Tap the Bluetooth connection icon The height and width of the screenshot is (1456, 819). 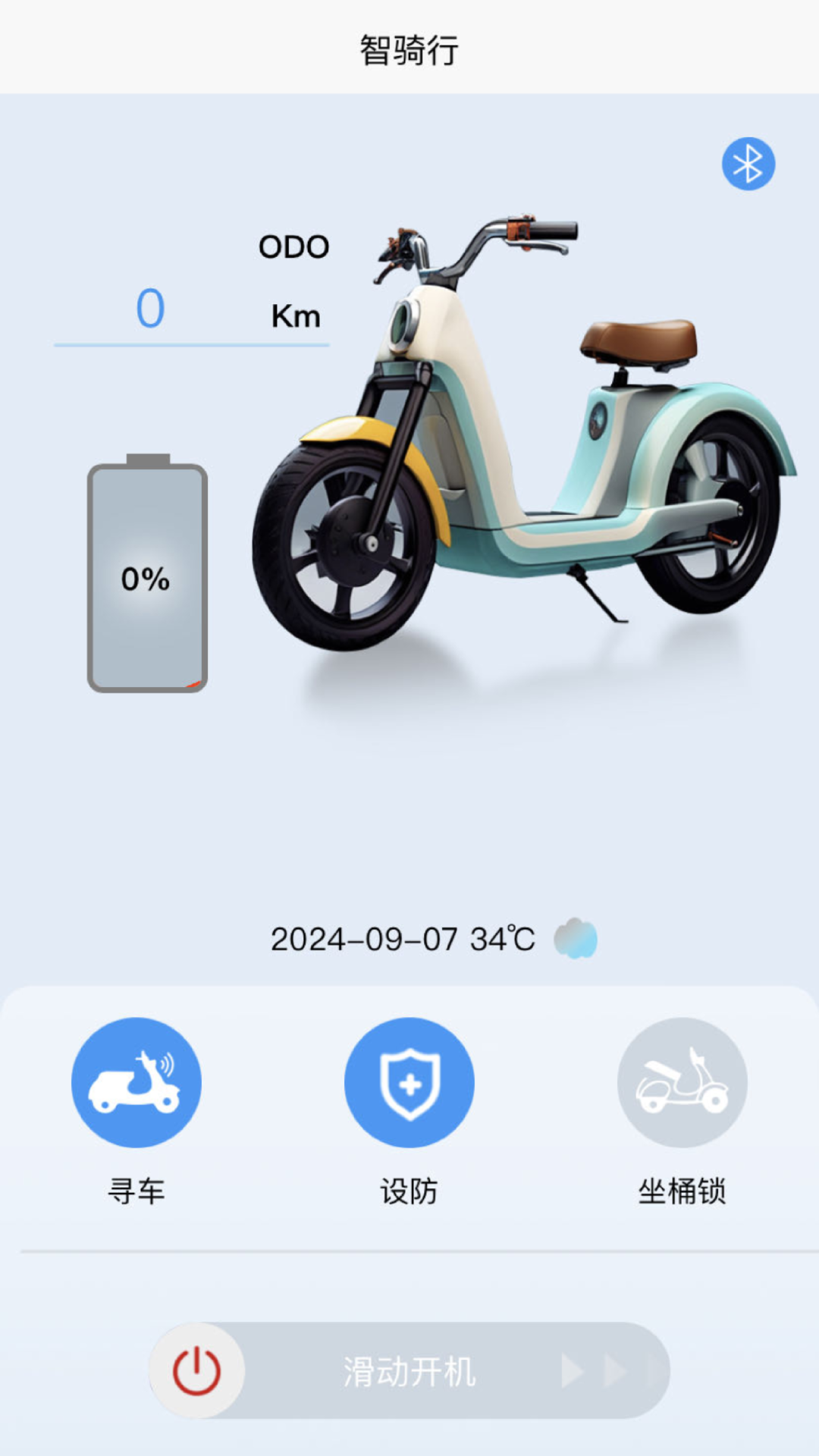748,164
